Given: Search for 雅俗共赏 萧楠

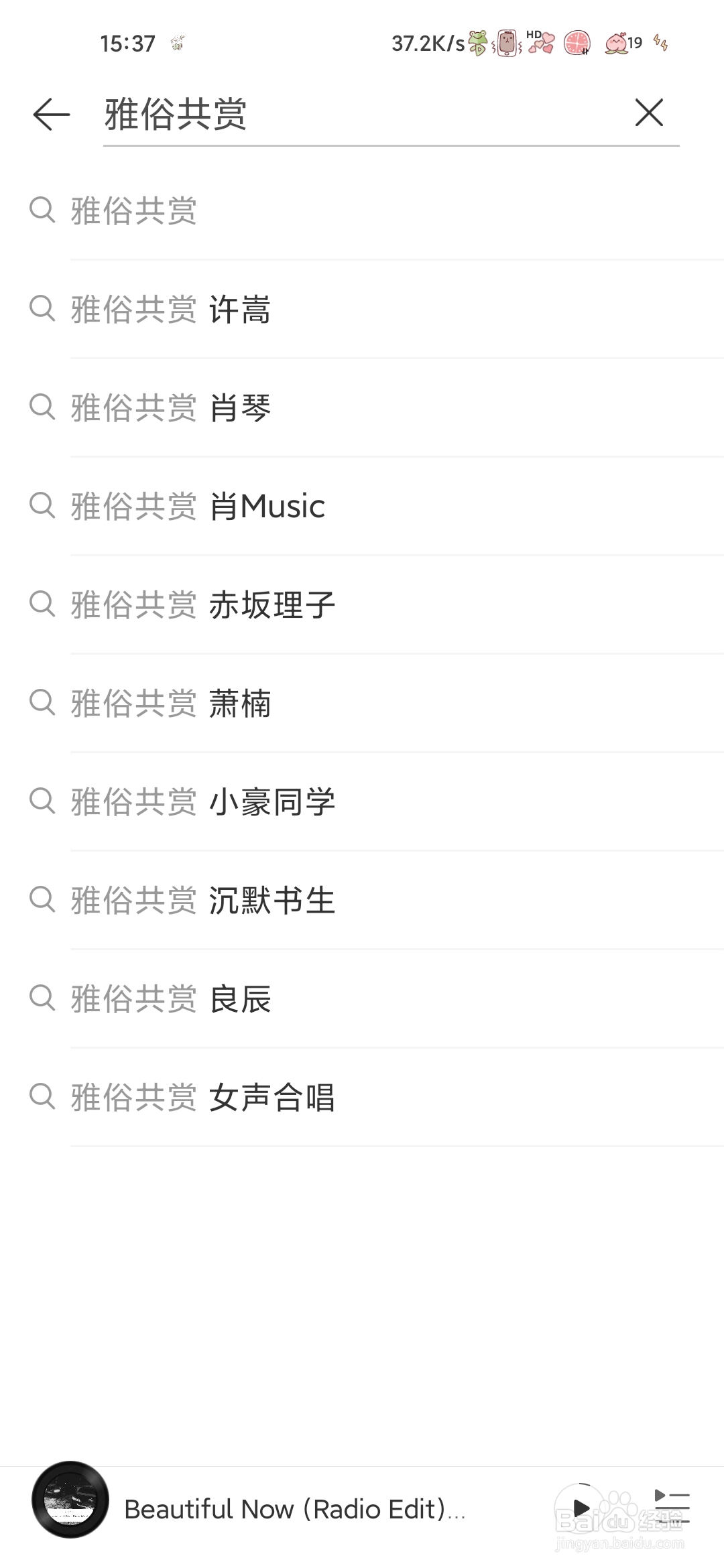Looking at the screenshot, I should [362, 703].
